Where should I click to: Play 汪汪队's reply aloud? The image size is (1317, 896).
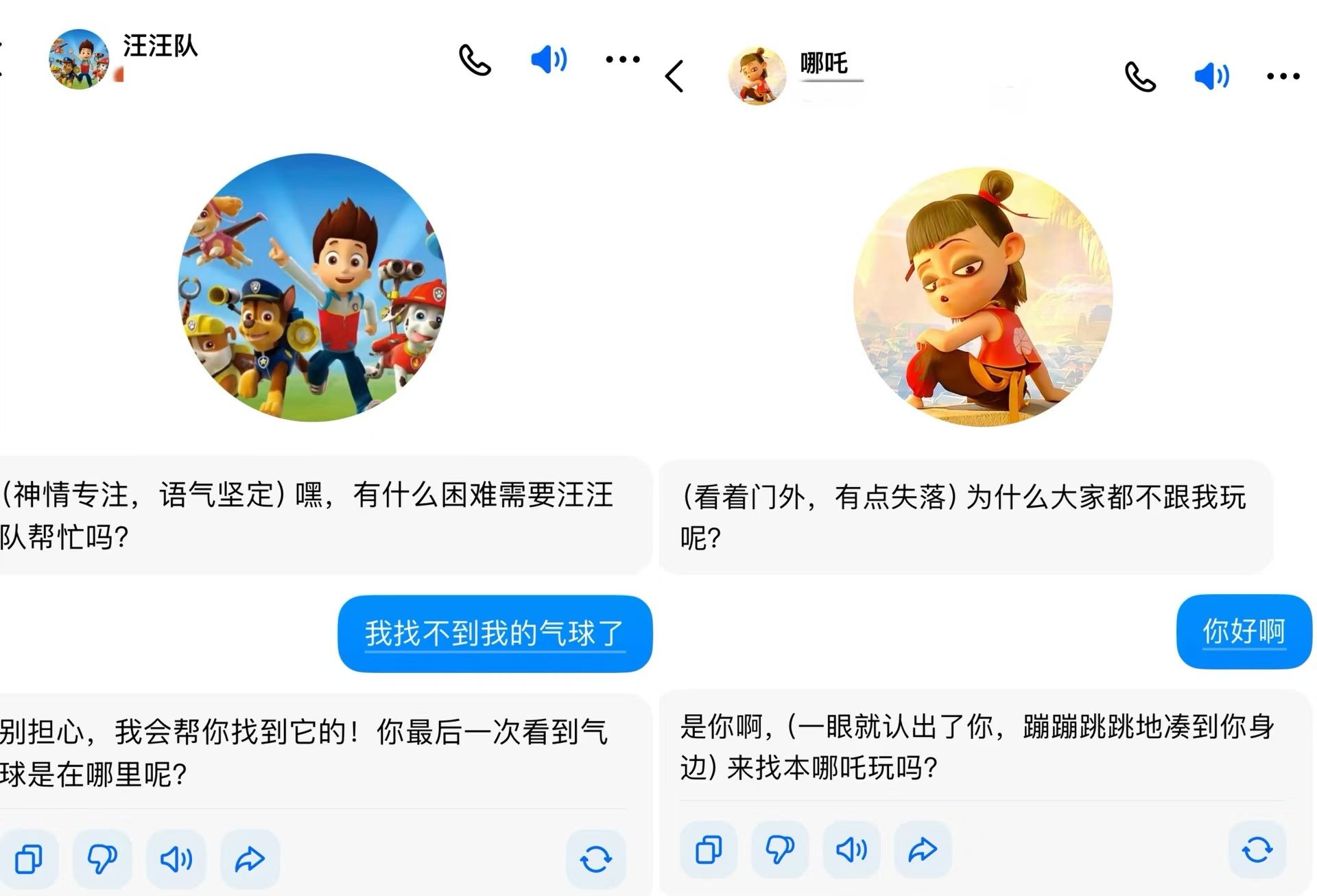click(176, 858)
